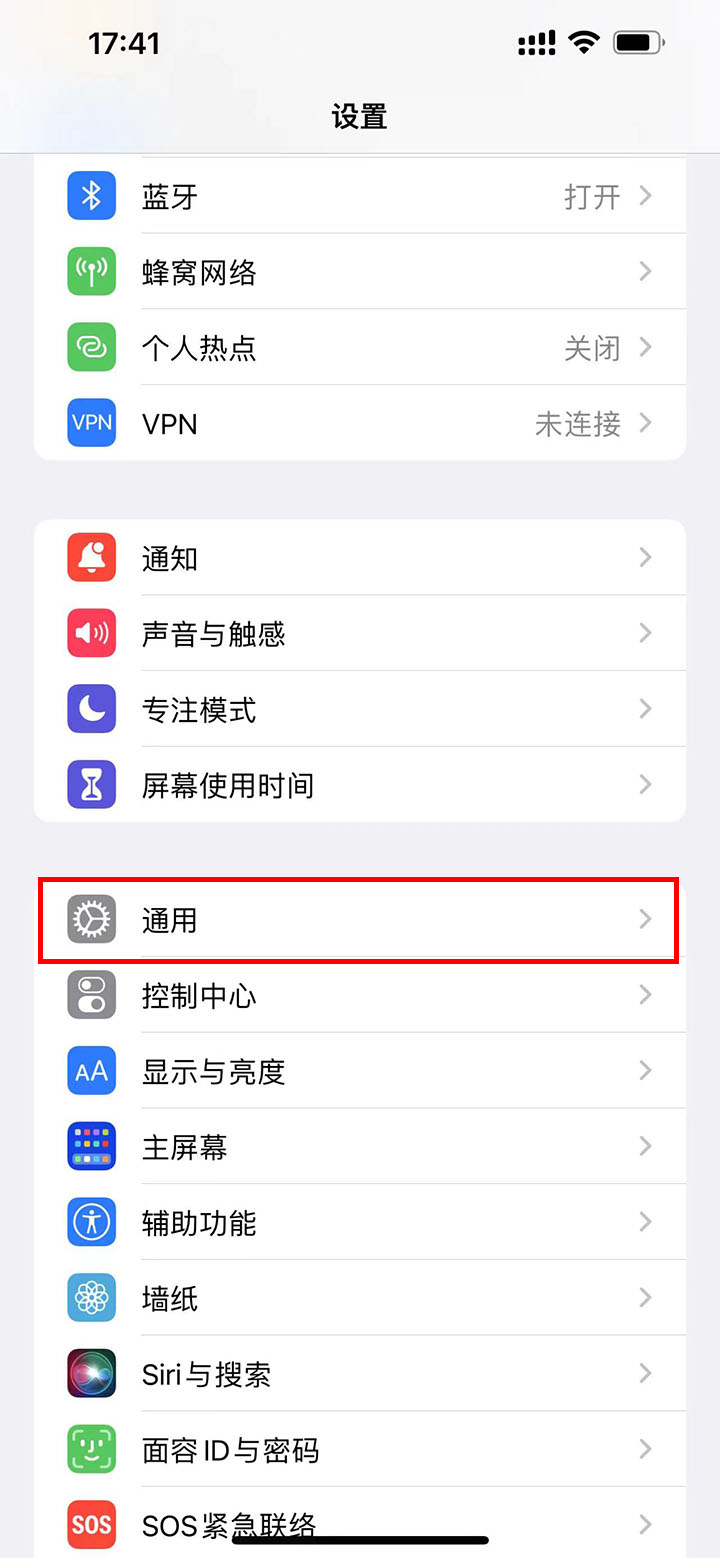Expand the 墙纸 row chevron
The height and width of the screenshot is (1558, 720).
[645, 1298]
